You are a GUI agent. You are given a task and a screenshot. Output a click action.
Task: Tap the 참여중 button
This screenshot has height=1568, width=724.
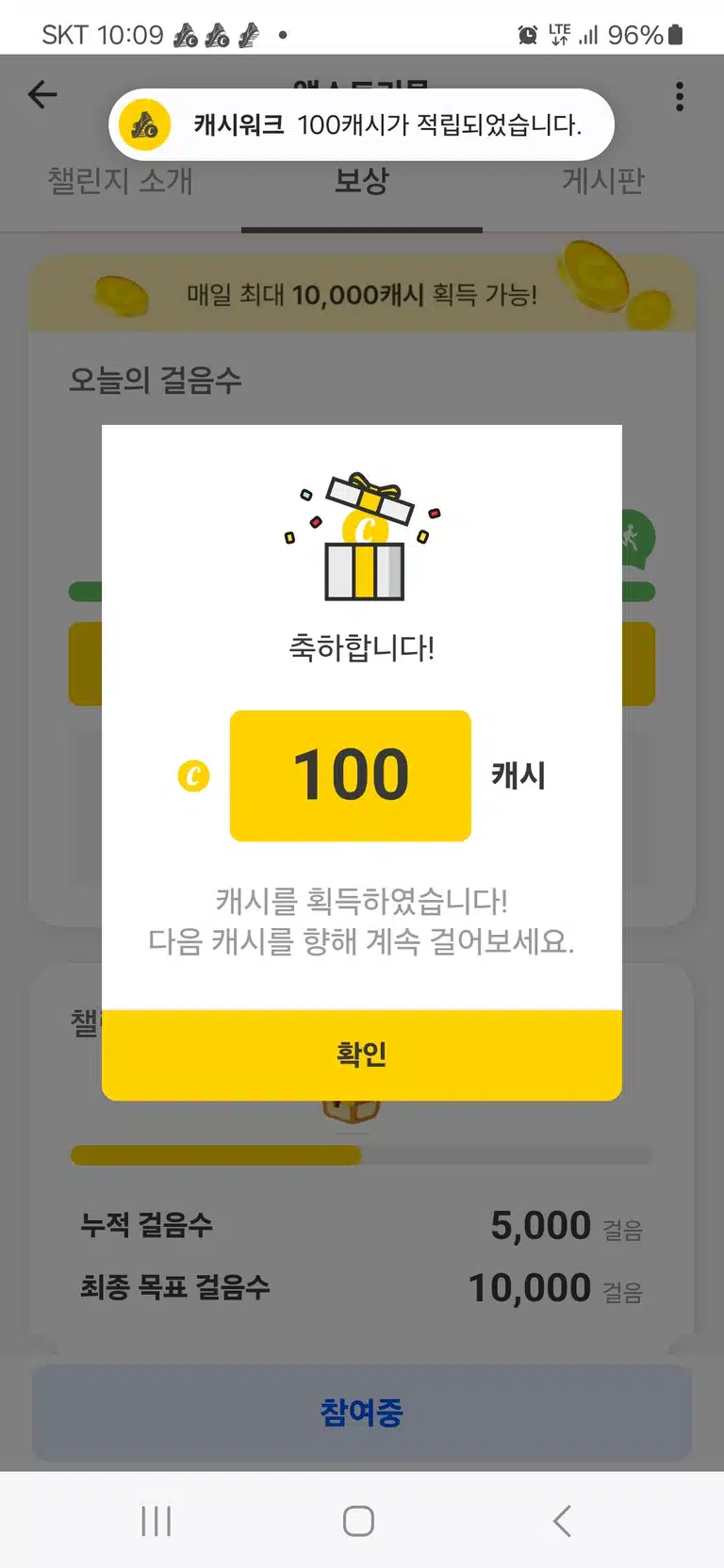click(362, 1413)
